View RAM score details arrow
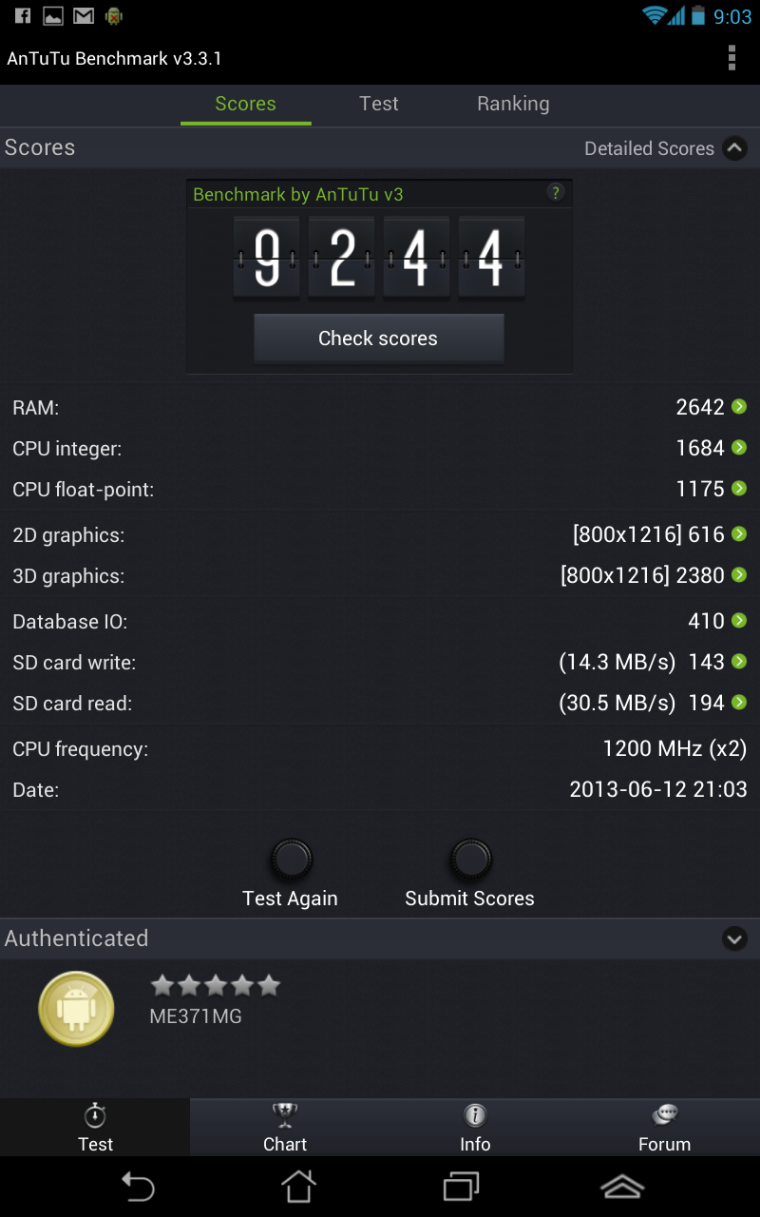This screenshot has width=760, height=1217. coord(739,407)
